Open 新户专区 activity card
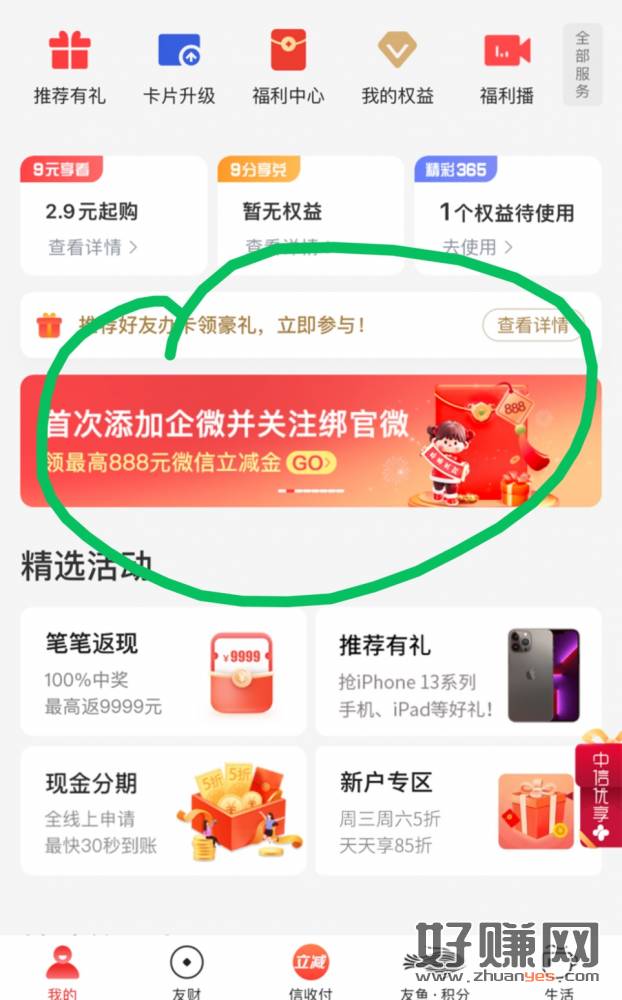 tap(458, 811)
